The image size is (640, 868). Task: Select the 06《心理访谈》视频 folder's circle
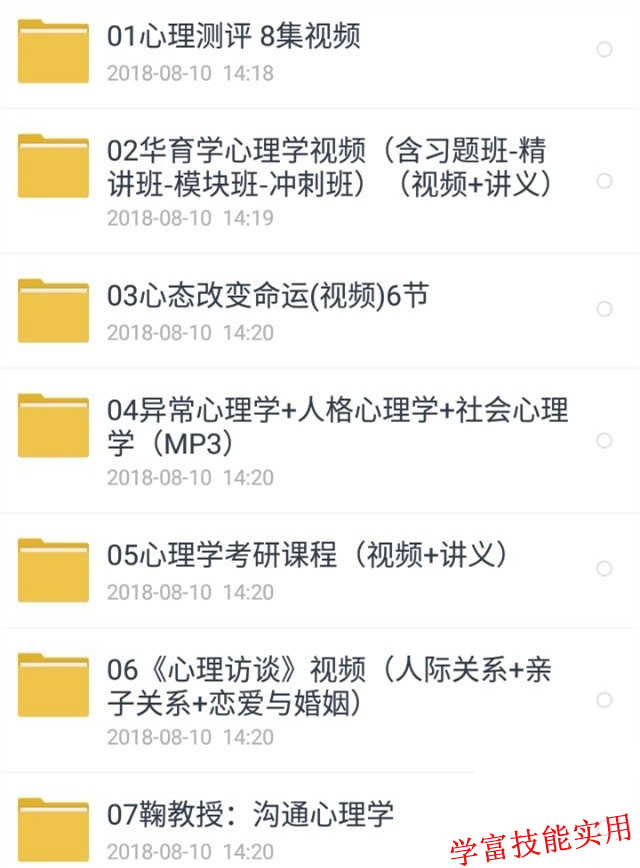(604, 699)
